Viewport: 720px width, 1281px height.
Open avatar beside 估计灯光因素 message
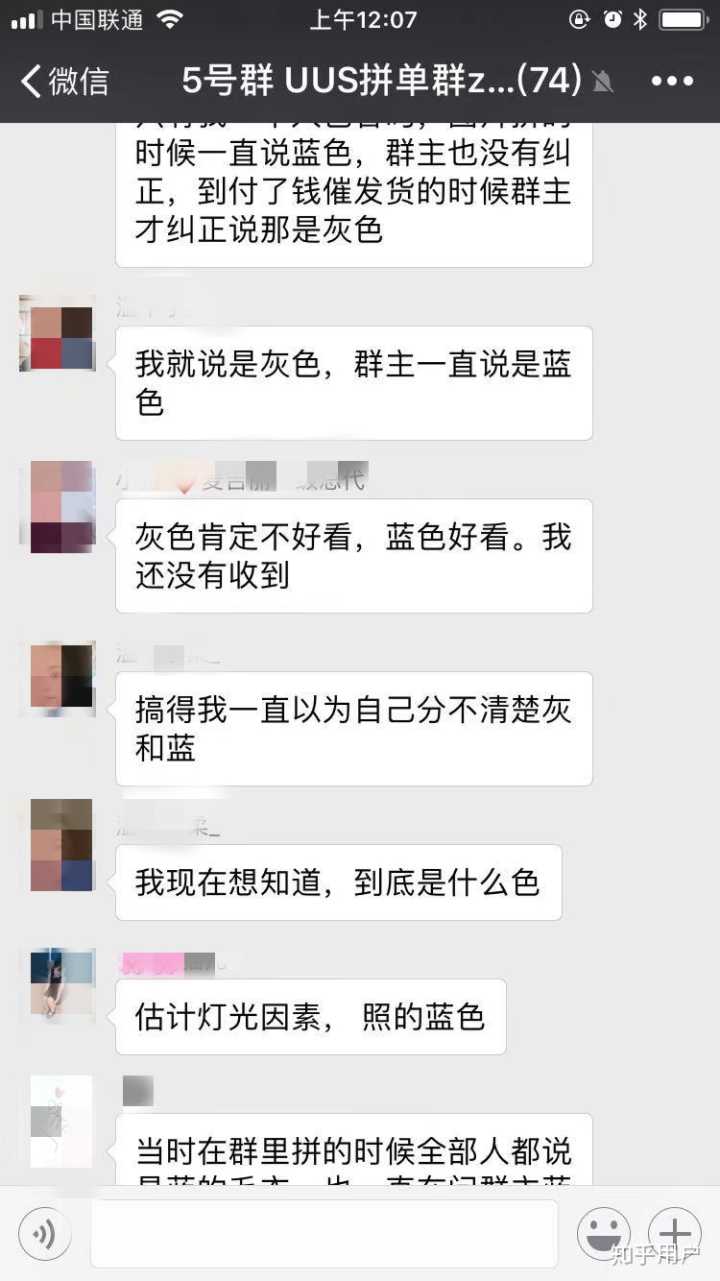[x=57, y=985]
